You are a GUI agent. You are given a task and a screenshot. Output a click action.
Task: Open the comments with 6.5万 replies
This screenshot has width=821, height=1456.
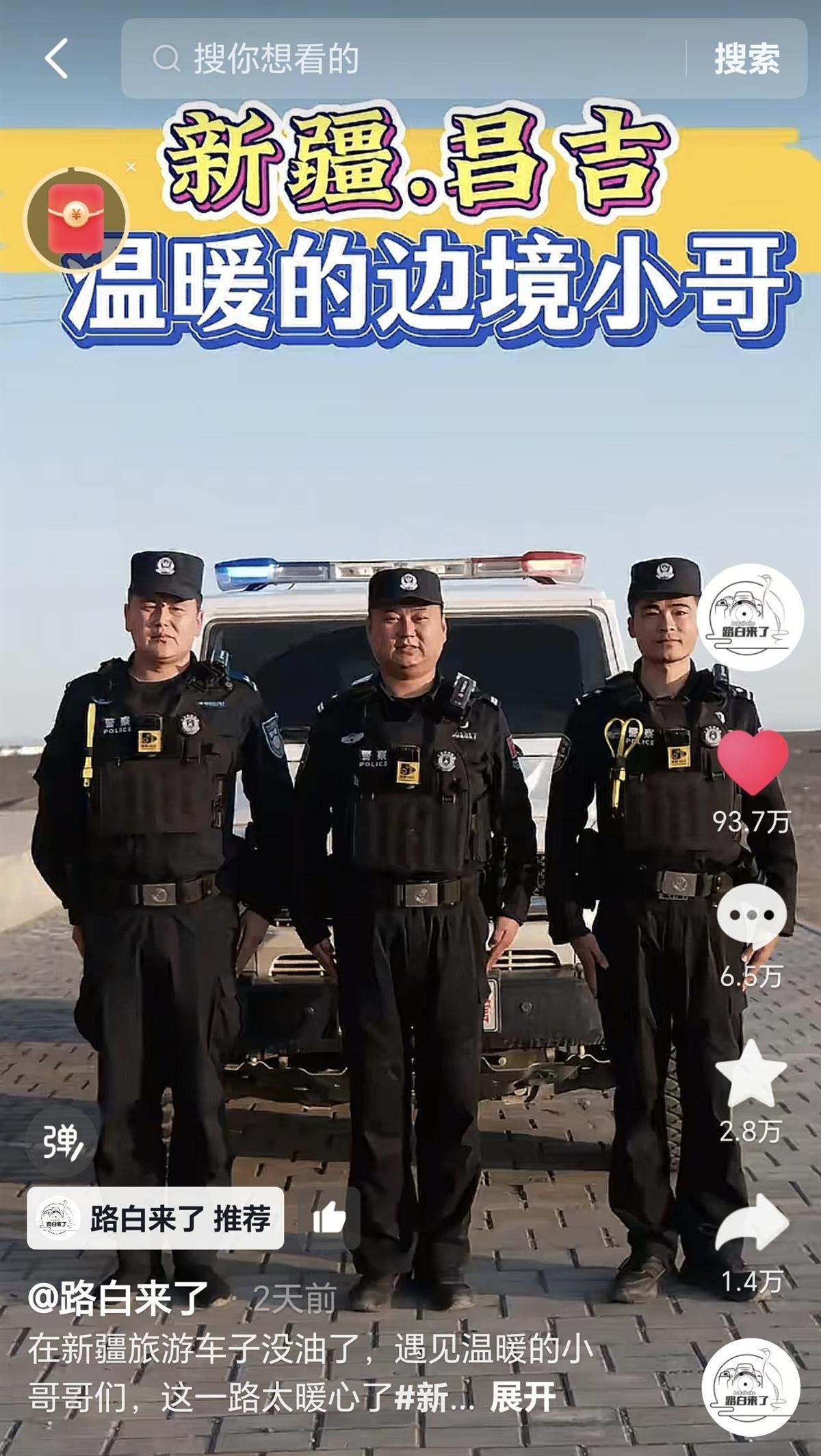pyautogui.click(x=751, y=916)
